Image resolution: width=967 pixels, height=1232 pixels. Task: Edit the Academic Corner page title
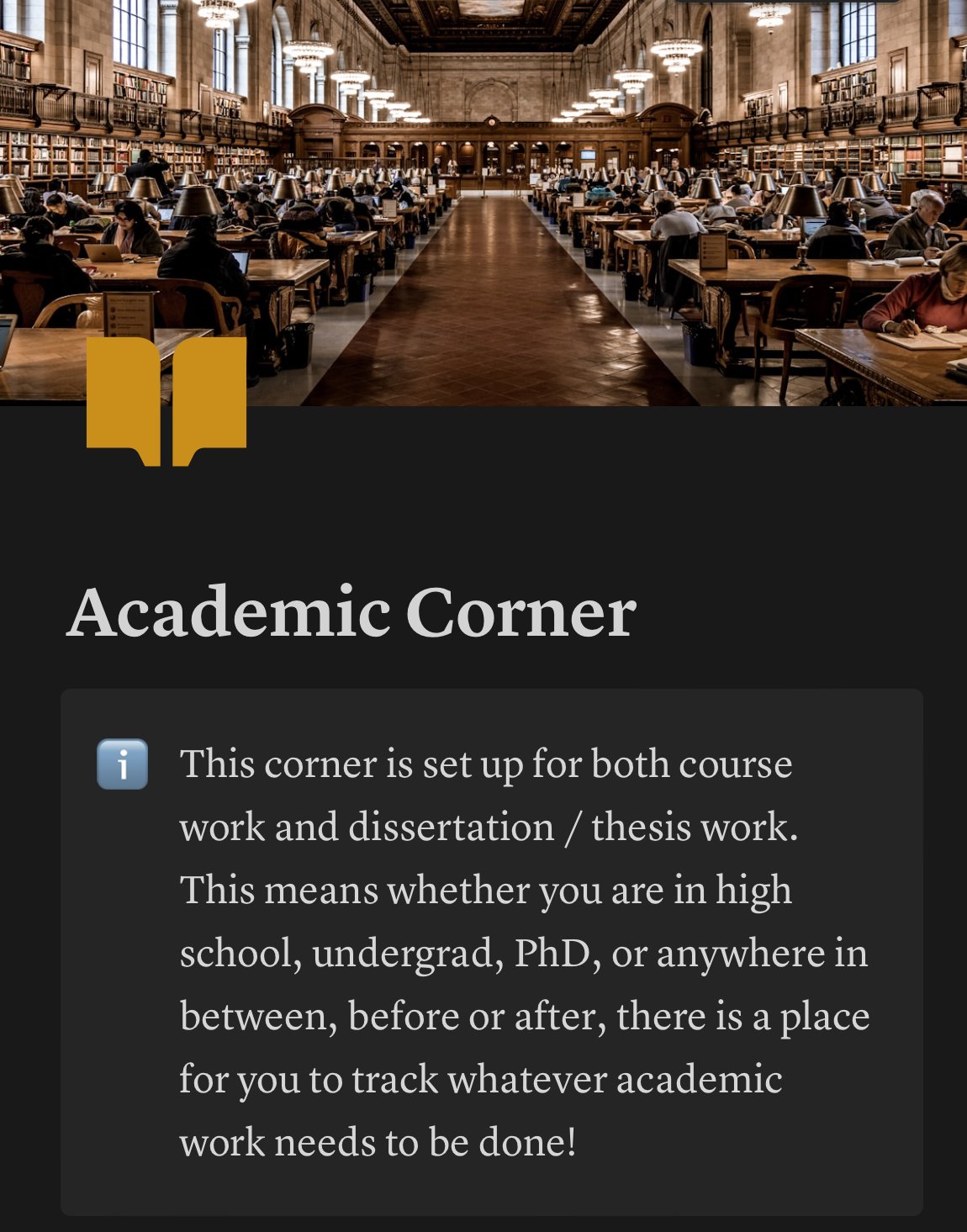pos(351,613)
